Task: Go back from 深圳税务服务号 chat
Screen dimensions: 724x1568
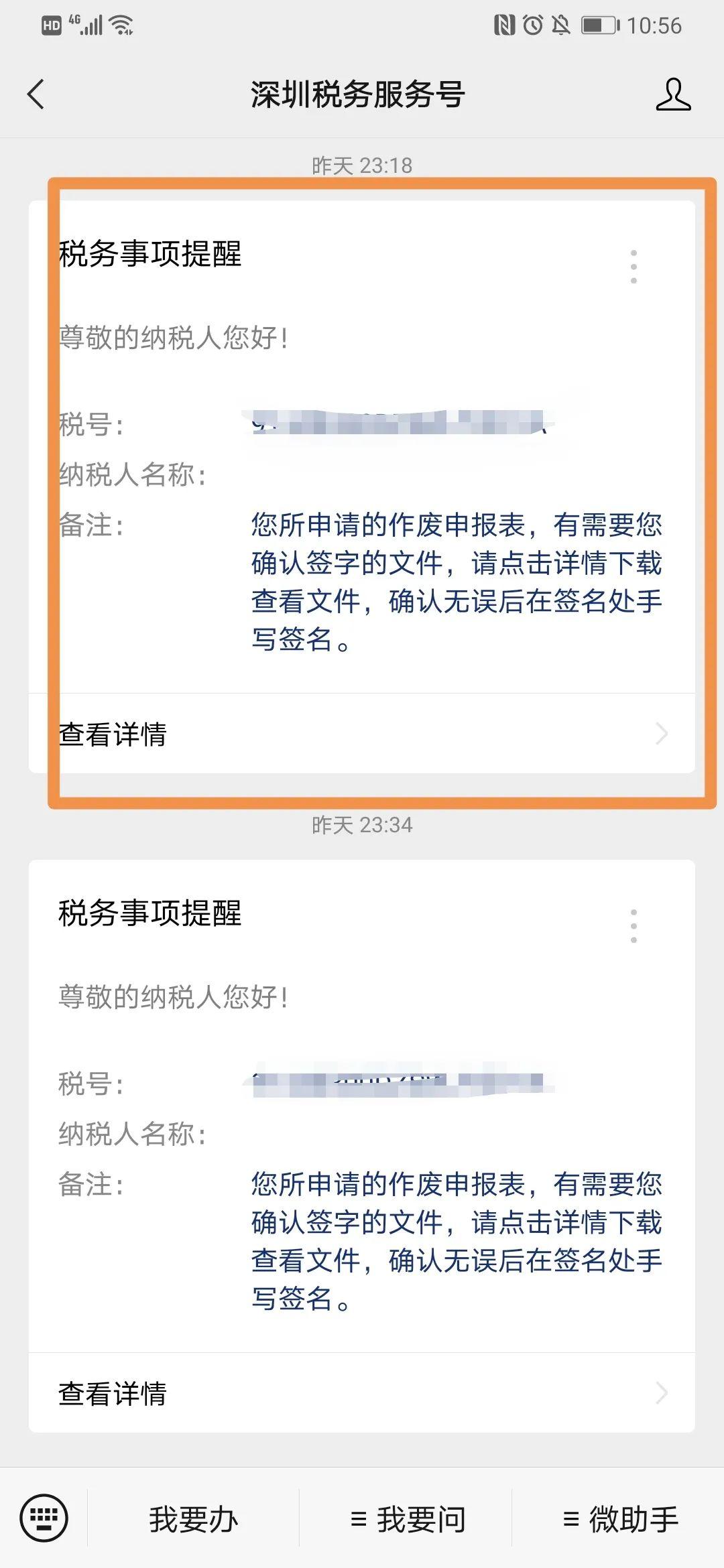Action: [x=36, y=94]
